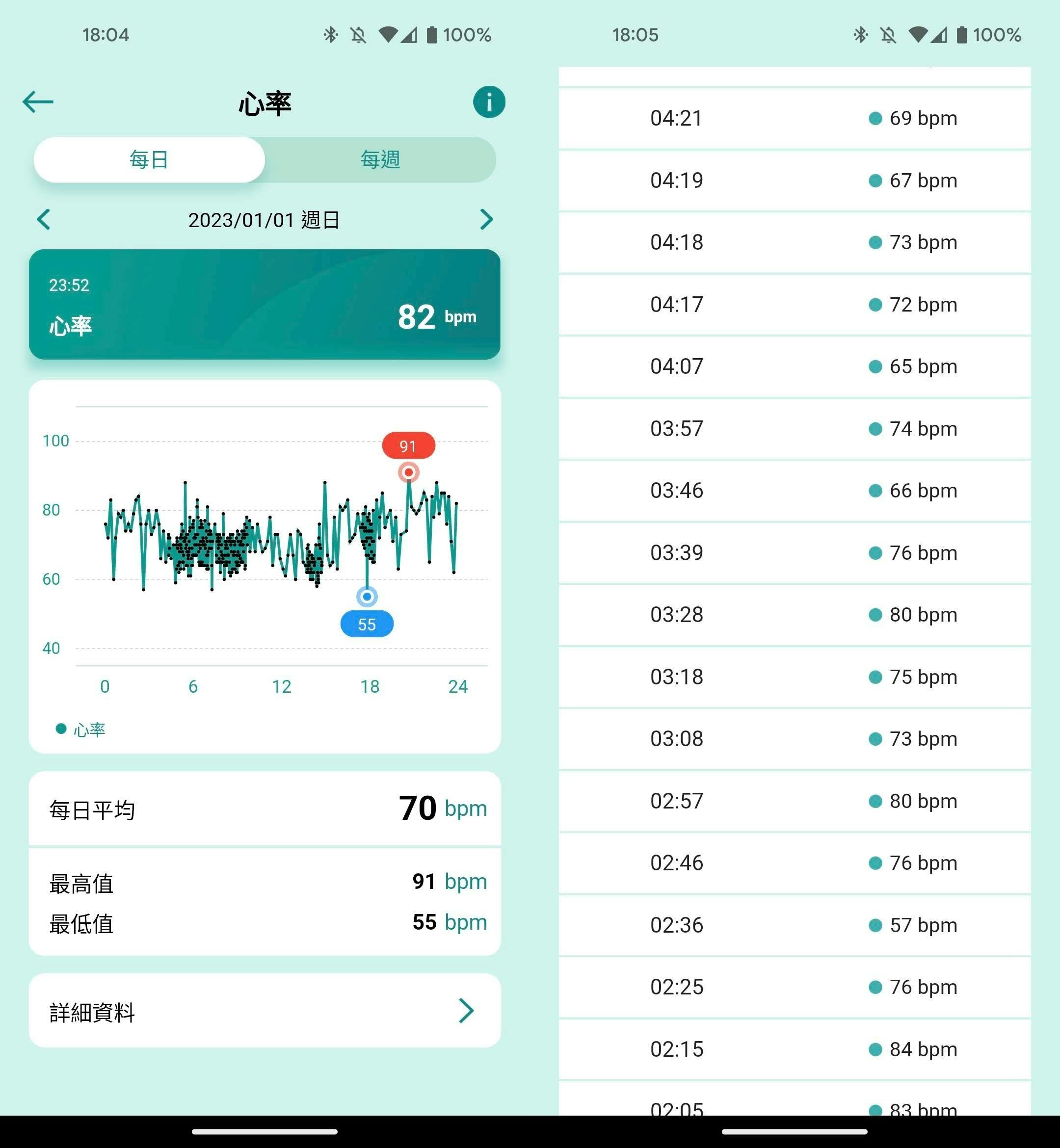Switch to the 每週 tab
Image resolution: width=1060 pixels, height=1148 pixels.
(x=380, y=159)
